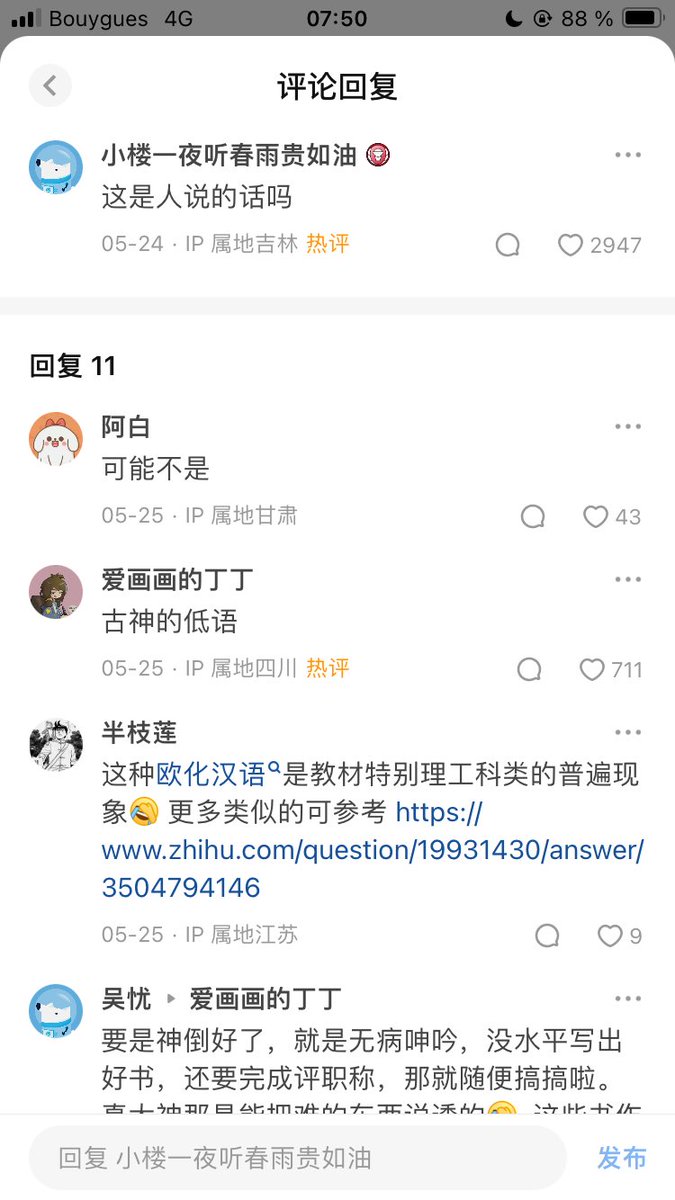Tap the reply icon under 阿白's comment
Viewport: 675px width, 1200px height.
tap(533, 516)
